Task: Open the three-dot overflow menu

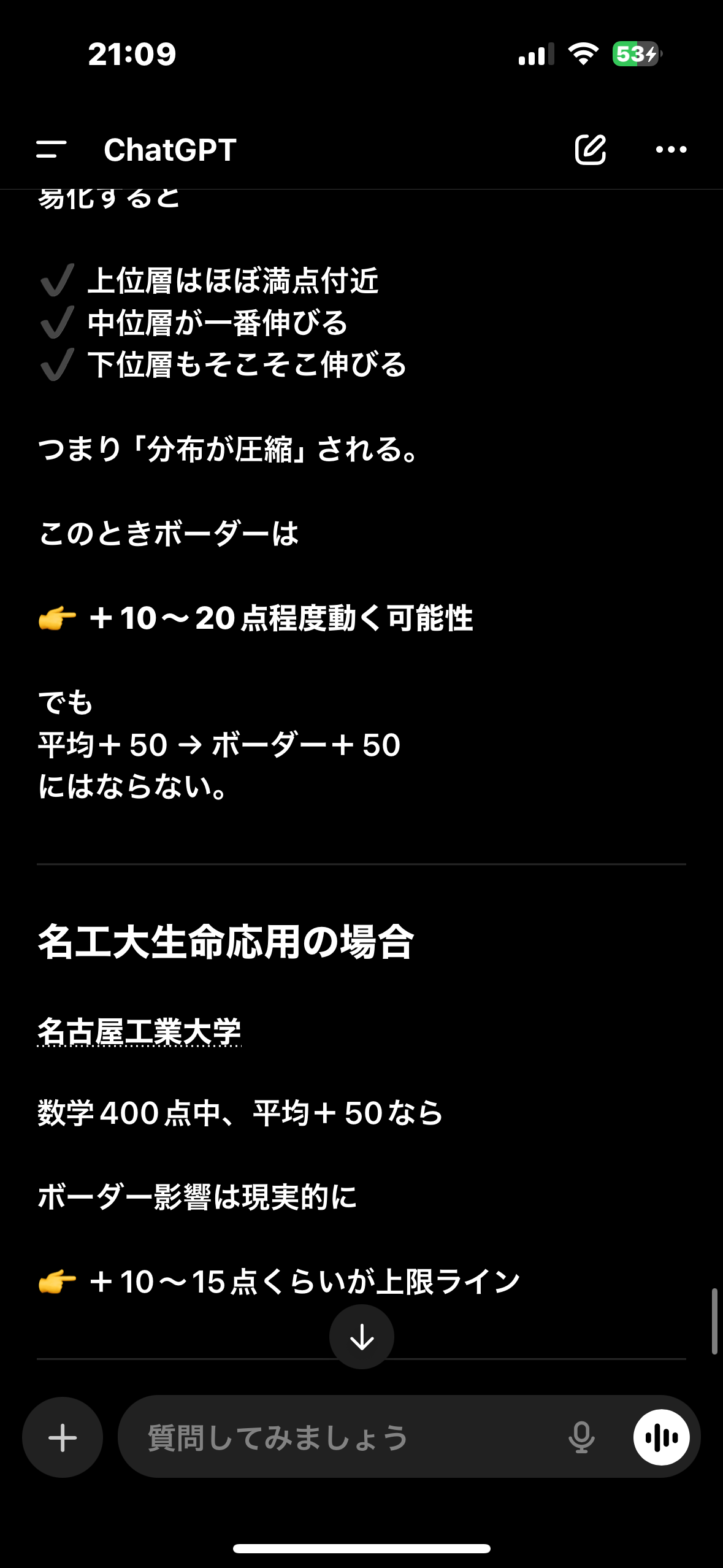Action: [671, 149]
